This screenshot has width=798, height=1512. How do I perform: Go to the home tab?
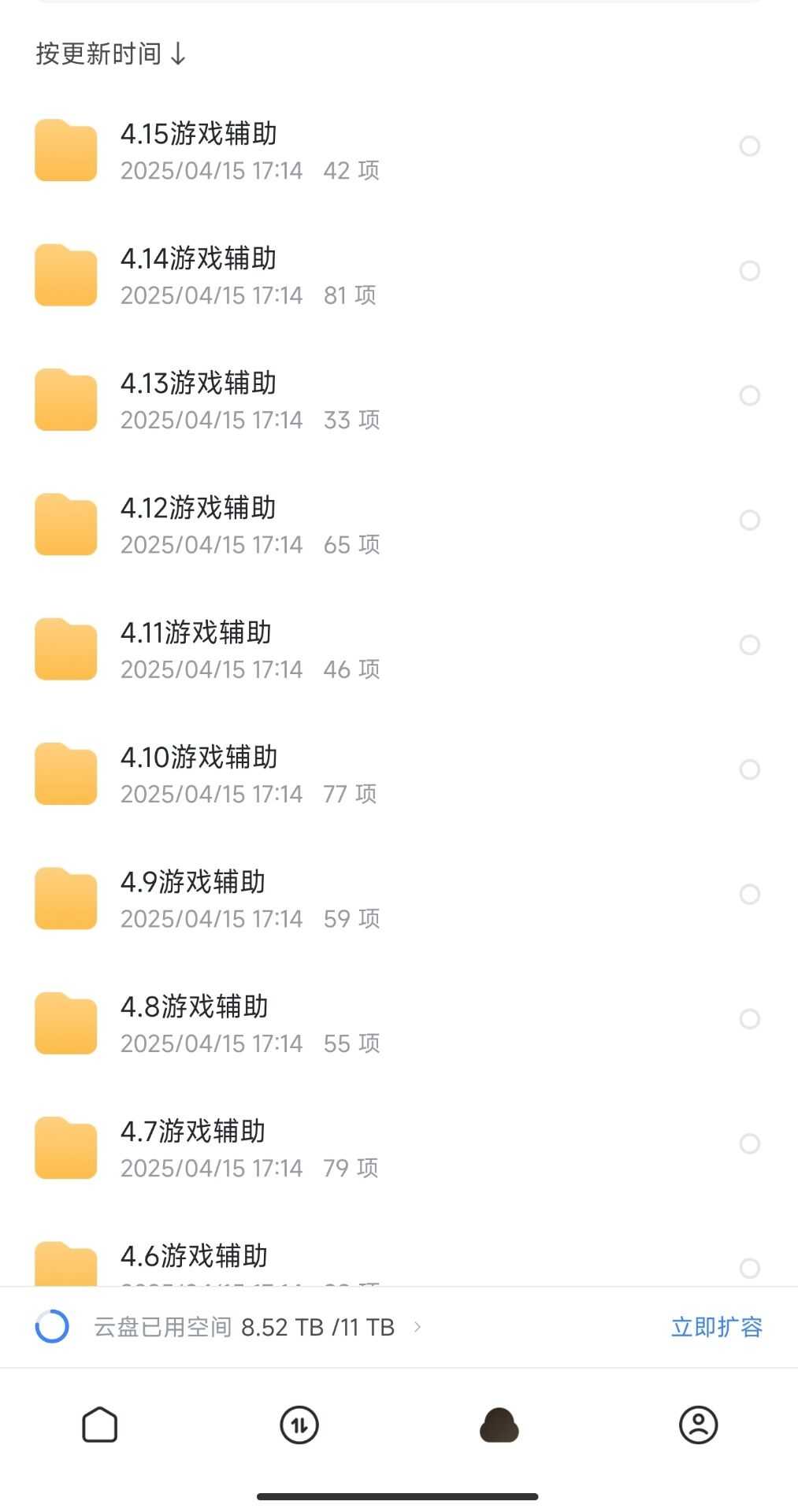click(100, 1425)
